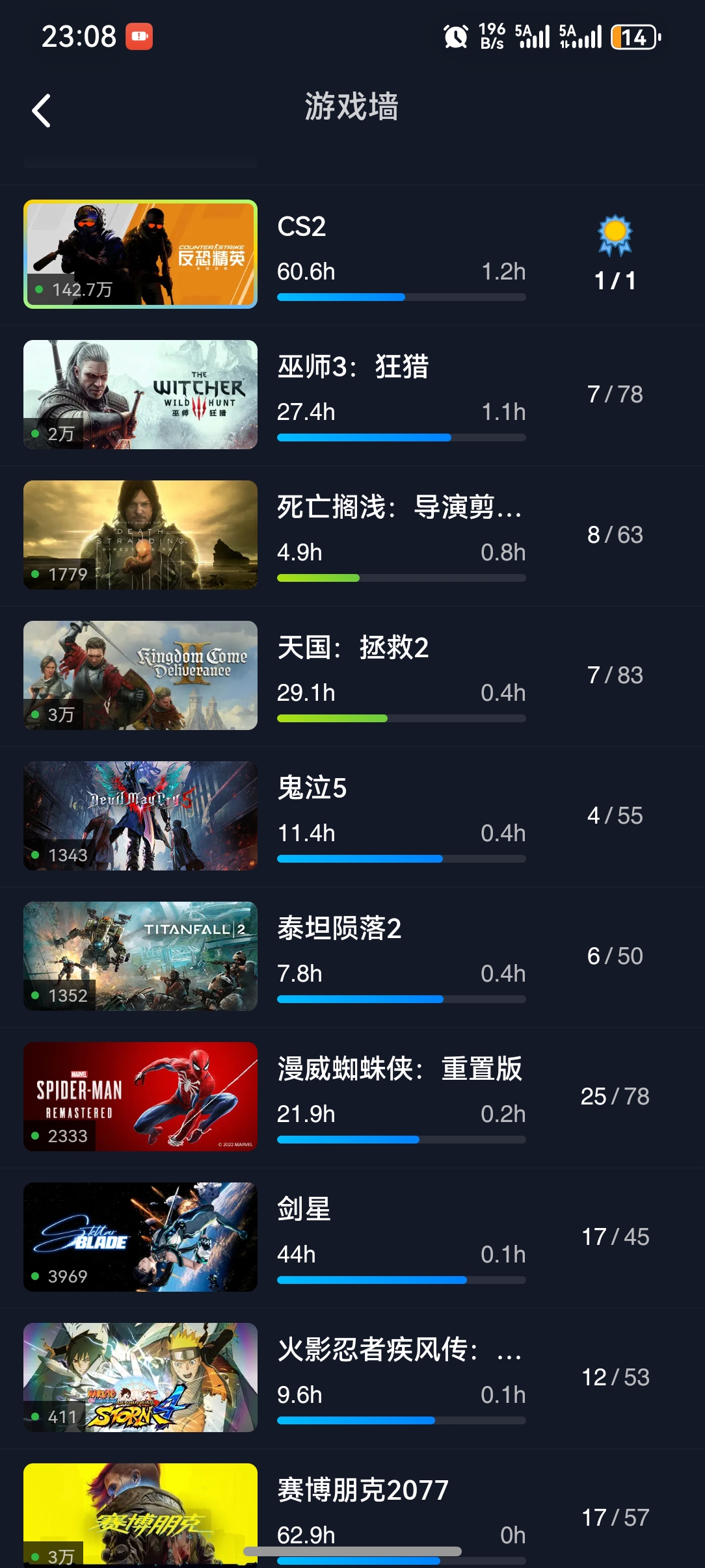View 天国：拯救2 game details
This screenshot has height=1568, width=705.
351,675
